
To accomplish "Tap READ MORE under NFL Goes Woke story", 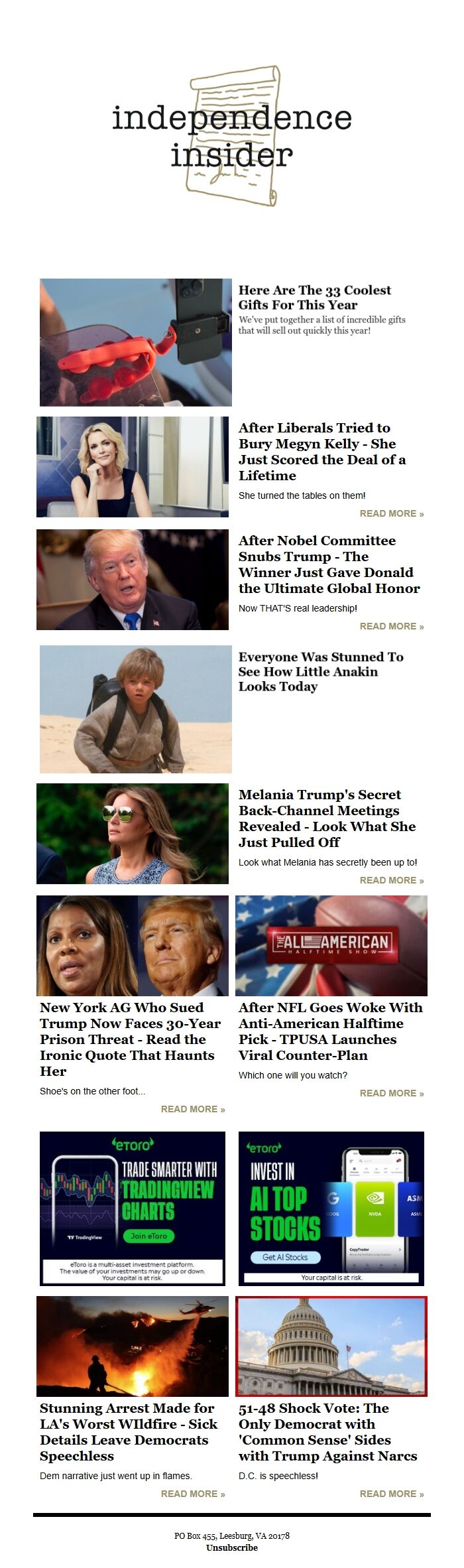I will [391, 1093].
